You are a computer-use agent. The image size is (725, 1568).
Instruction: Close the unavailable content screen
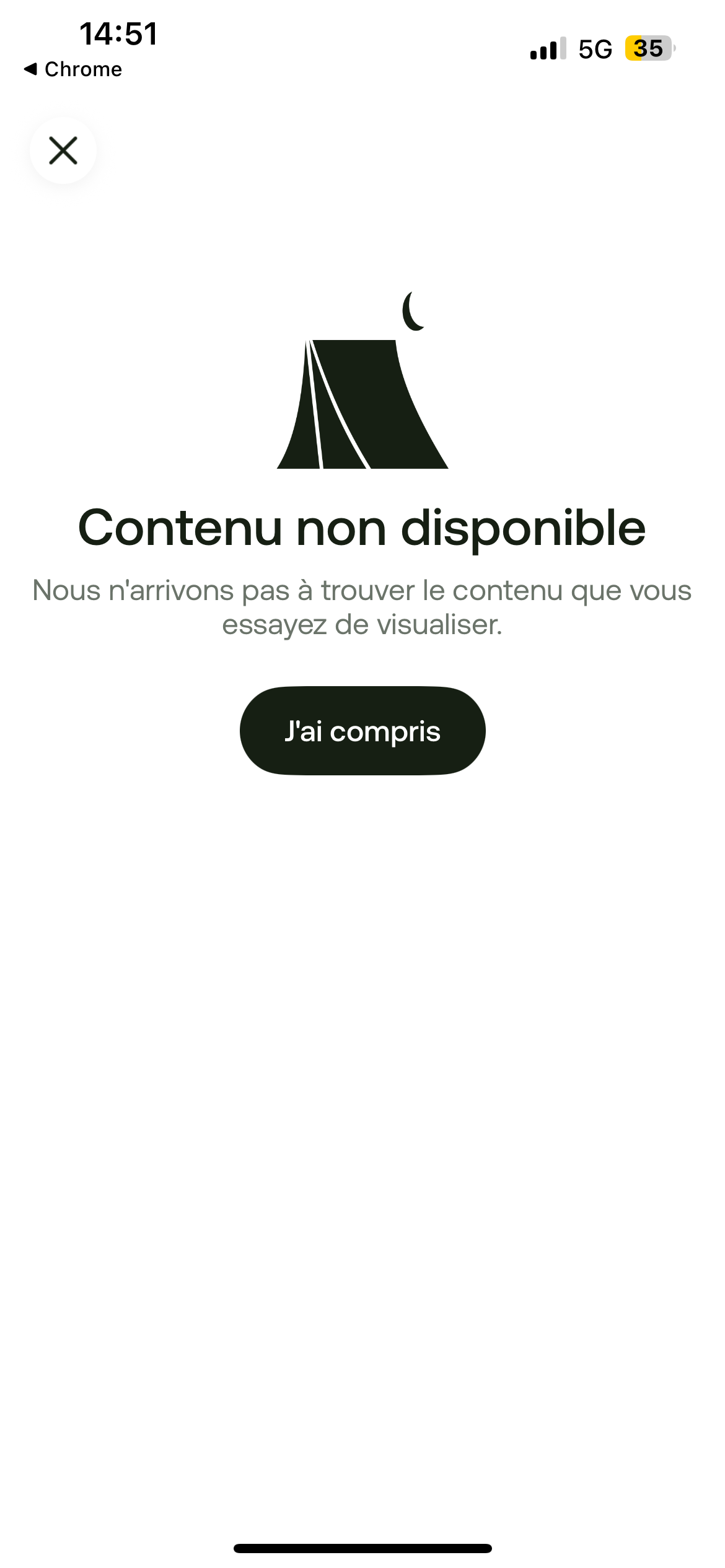coord(63,150)
